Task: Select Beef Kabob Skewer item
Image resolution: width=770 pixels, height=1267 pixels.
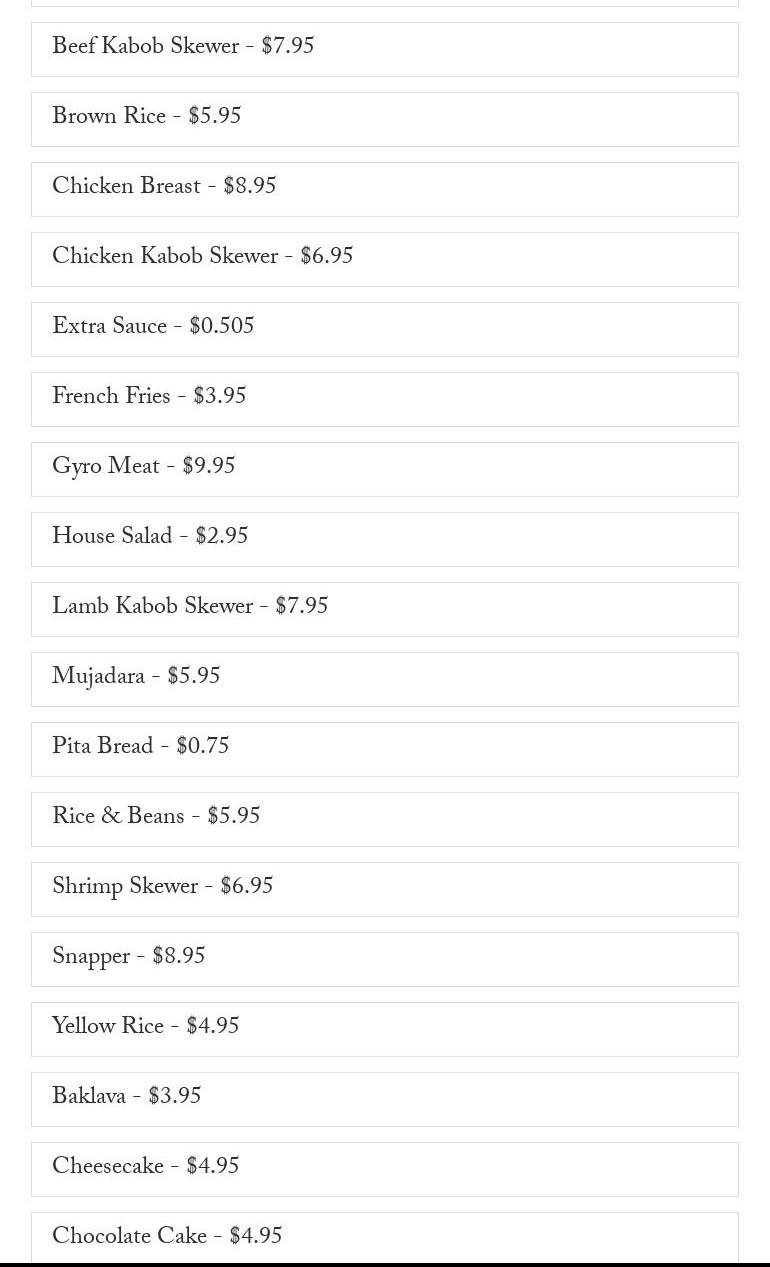Action: point(384,49)
